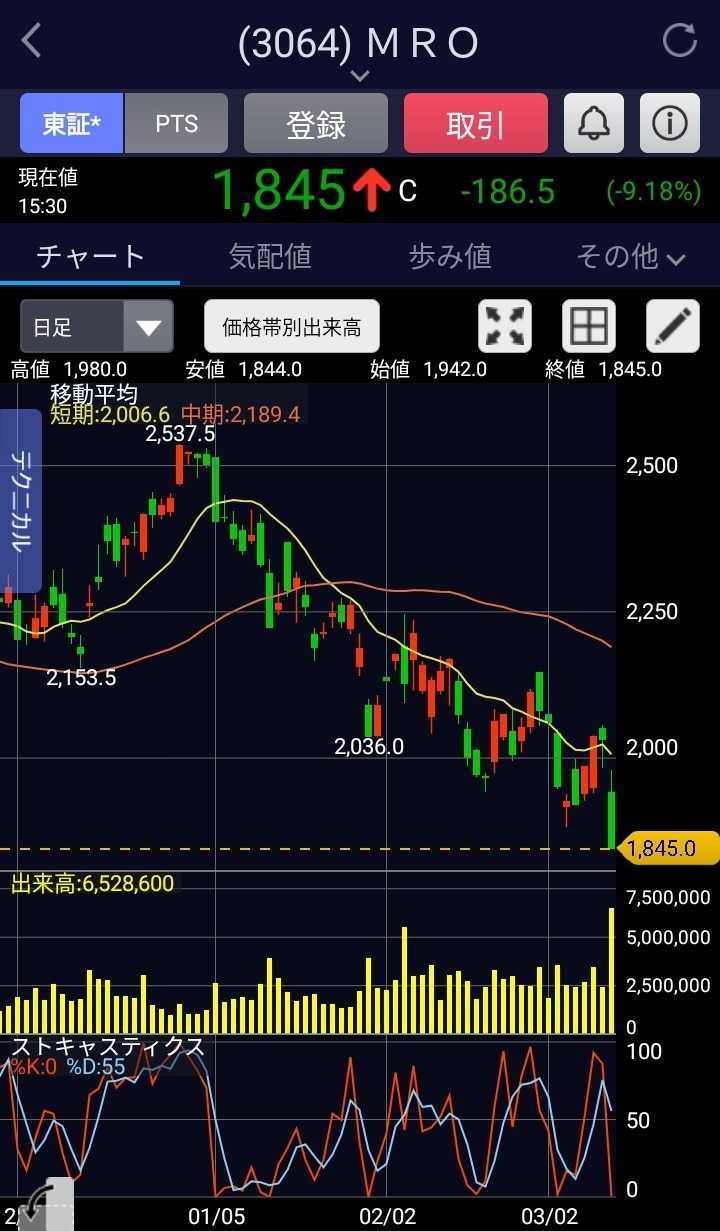Switch to the PTS market
720x1231 pixels.
pyautogui.click(x=176, y=124)
